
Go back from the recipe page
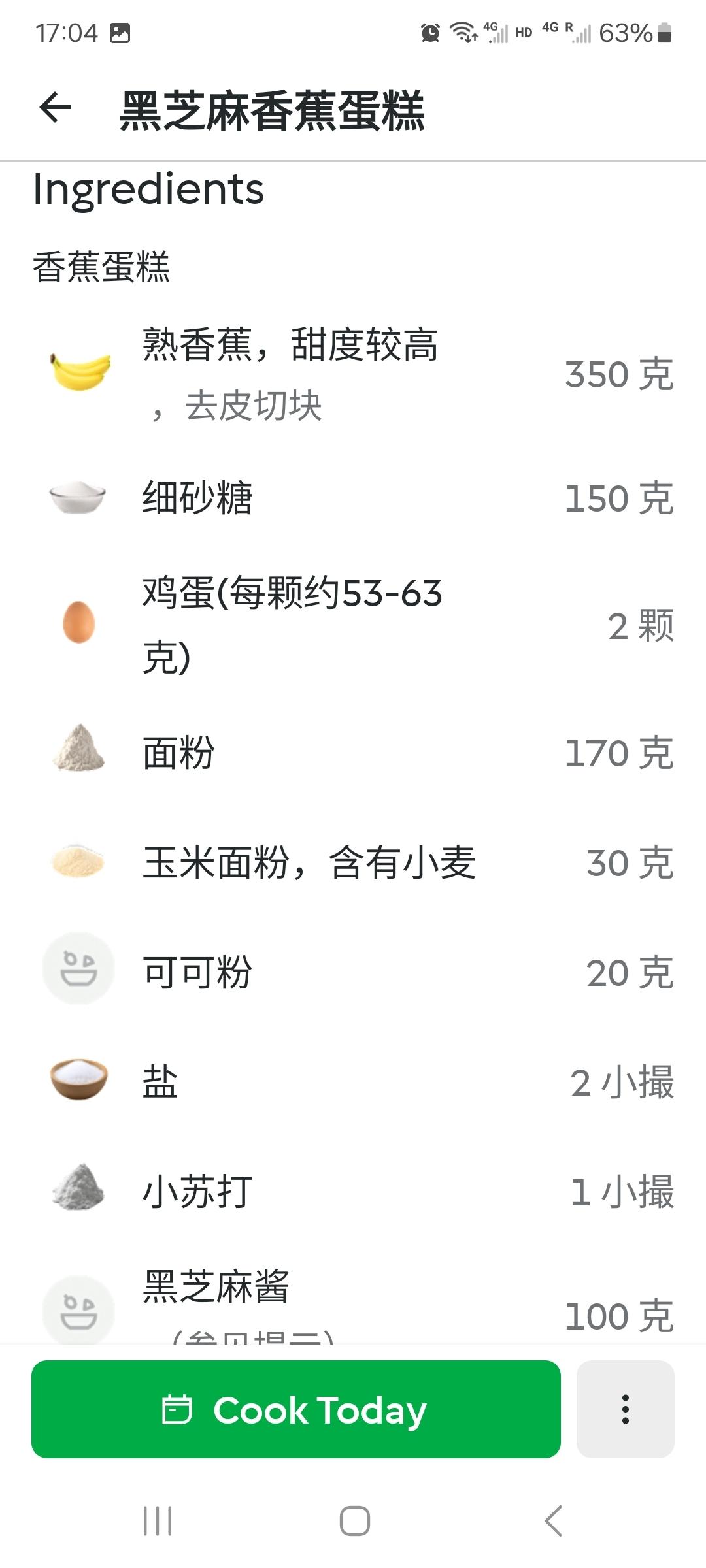tap(56, 108)
